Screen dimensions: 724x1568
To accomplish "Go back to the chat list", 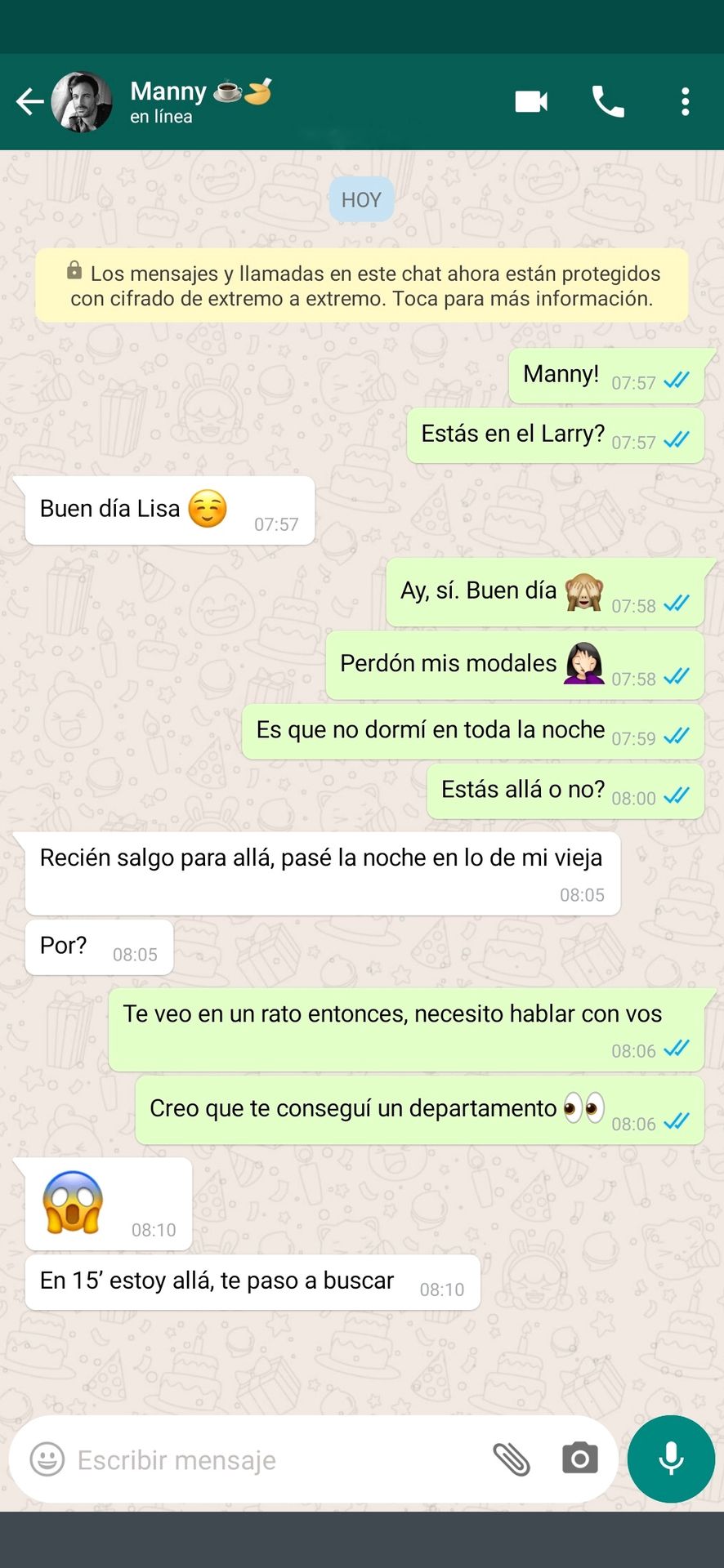I will 29,102.
